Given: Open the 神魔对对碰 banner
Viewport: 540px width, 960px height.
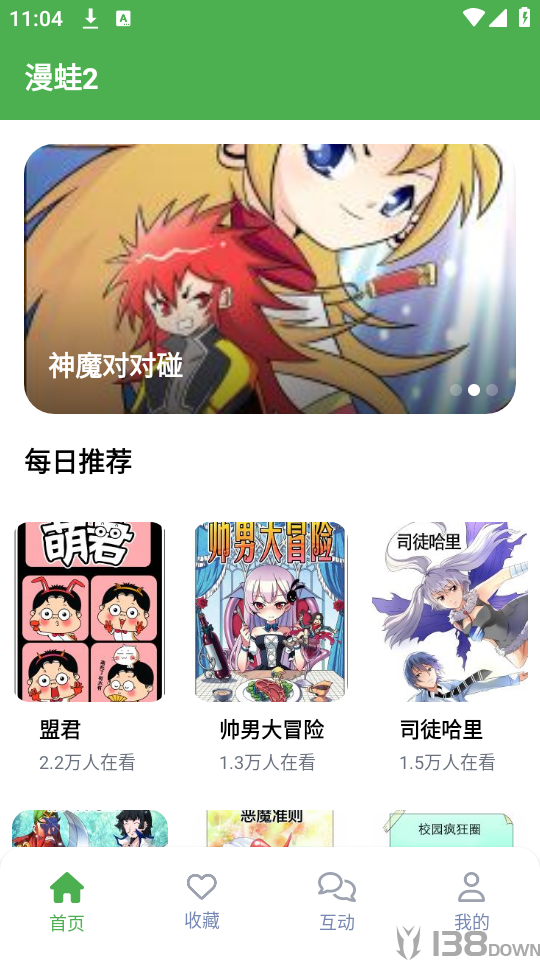Looking at the screenshot, I should [270, 279].
